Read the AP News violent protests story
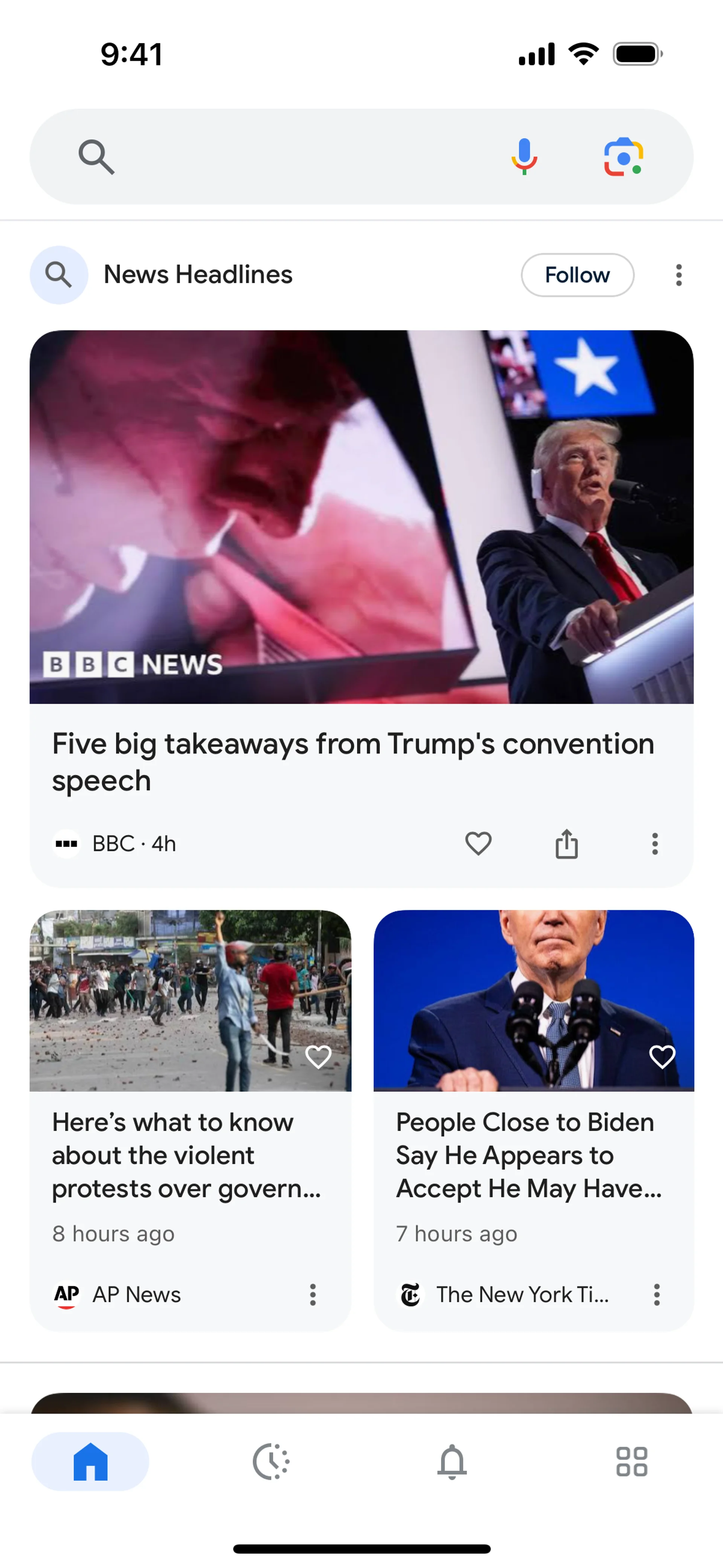The width and height of the screenshot is (723, 1568). pos(186,1155)
